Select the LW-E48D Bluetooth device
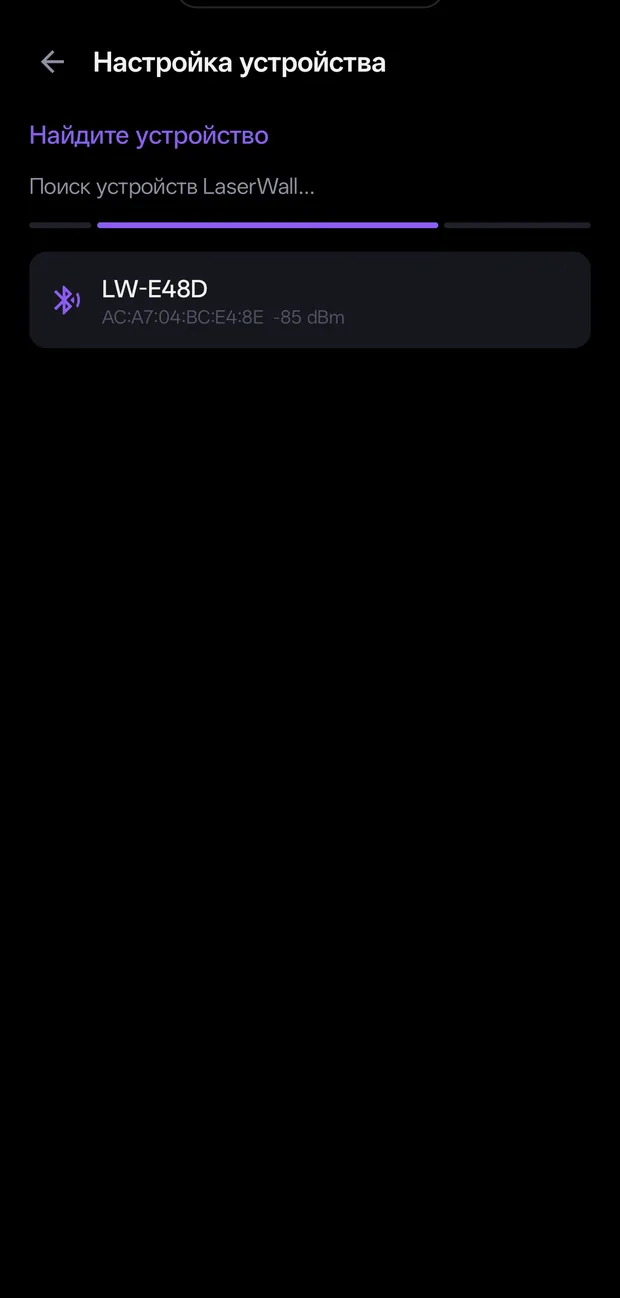The width and height of the screenshot is (620, 1298). 310,300
